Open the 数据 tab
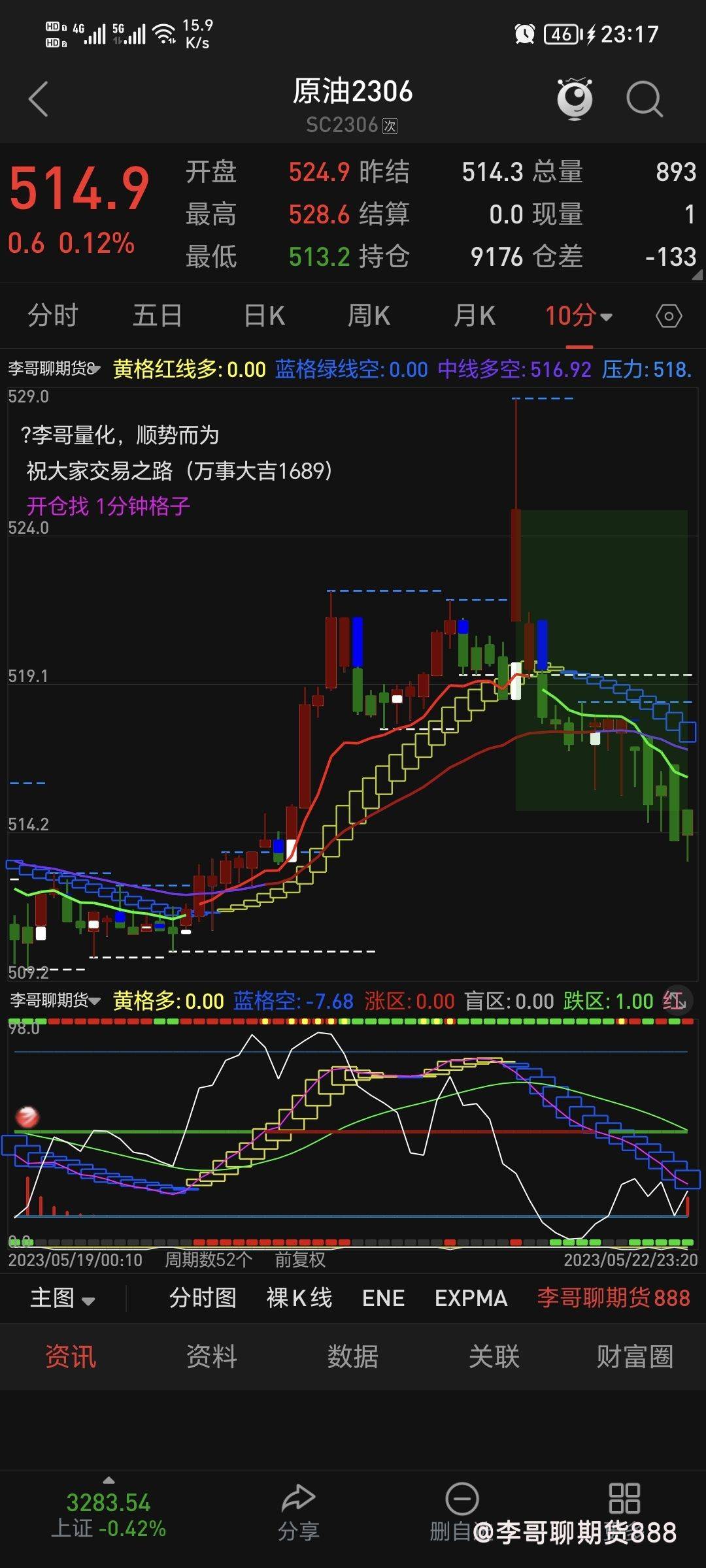 click(x=353, y=1357)
